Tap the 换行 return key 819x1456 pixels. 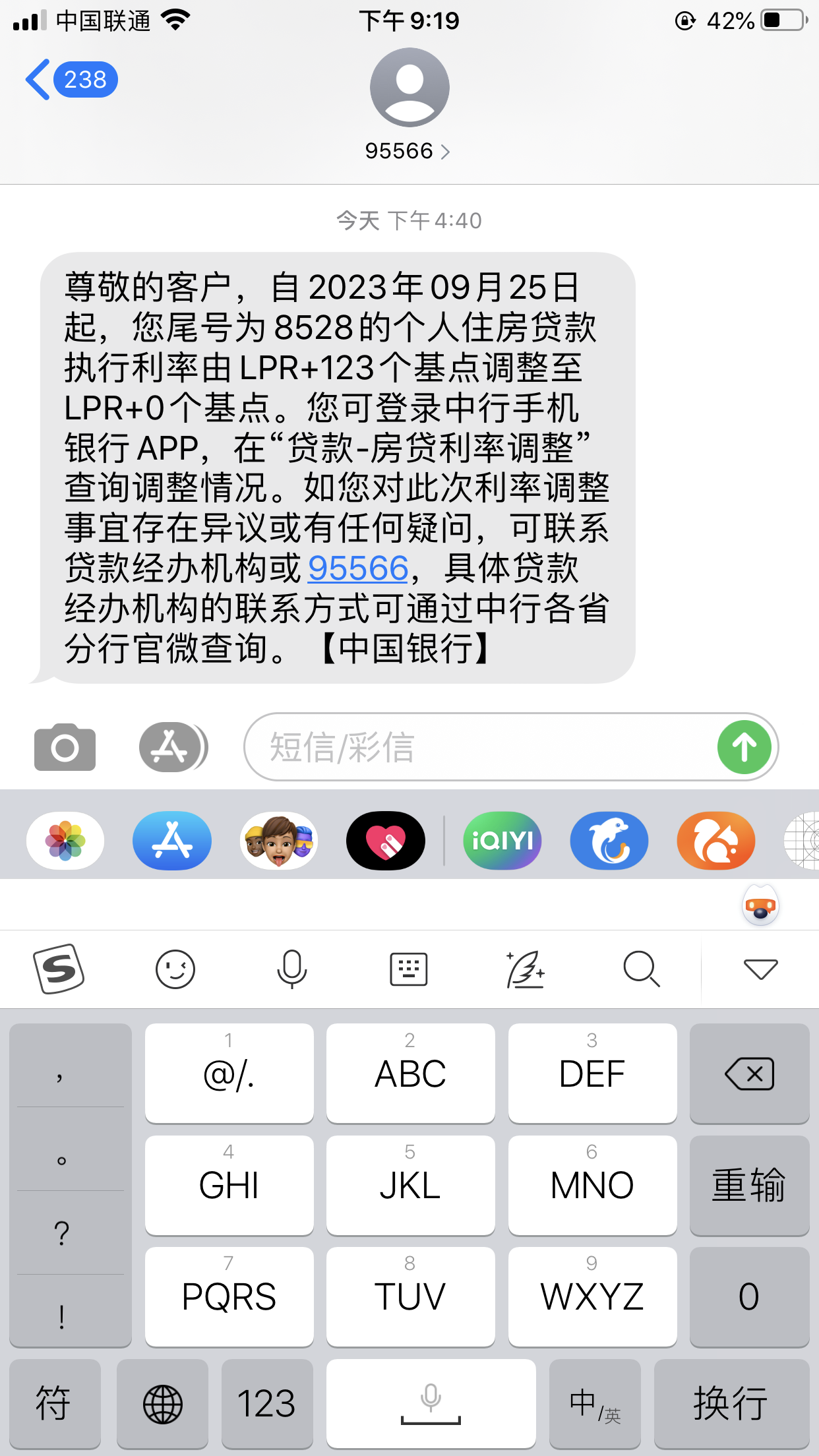731,1403
